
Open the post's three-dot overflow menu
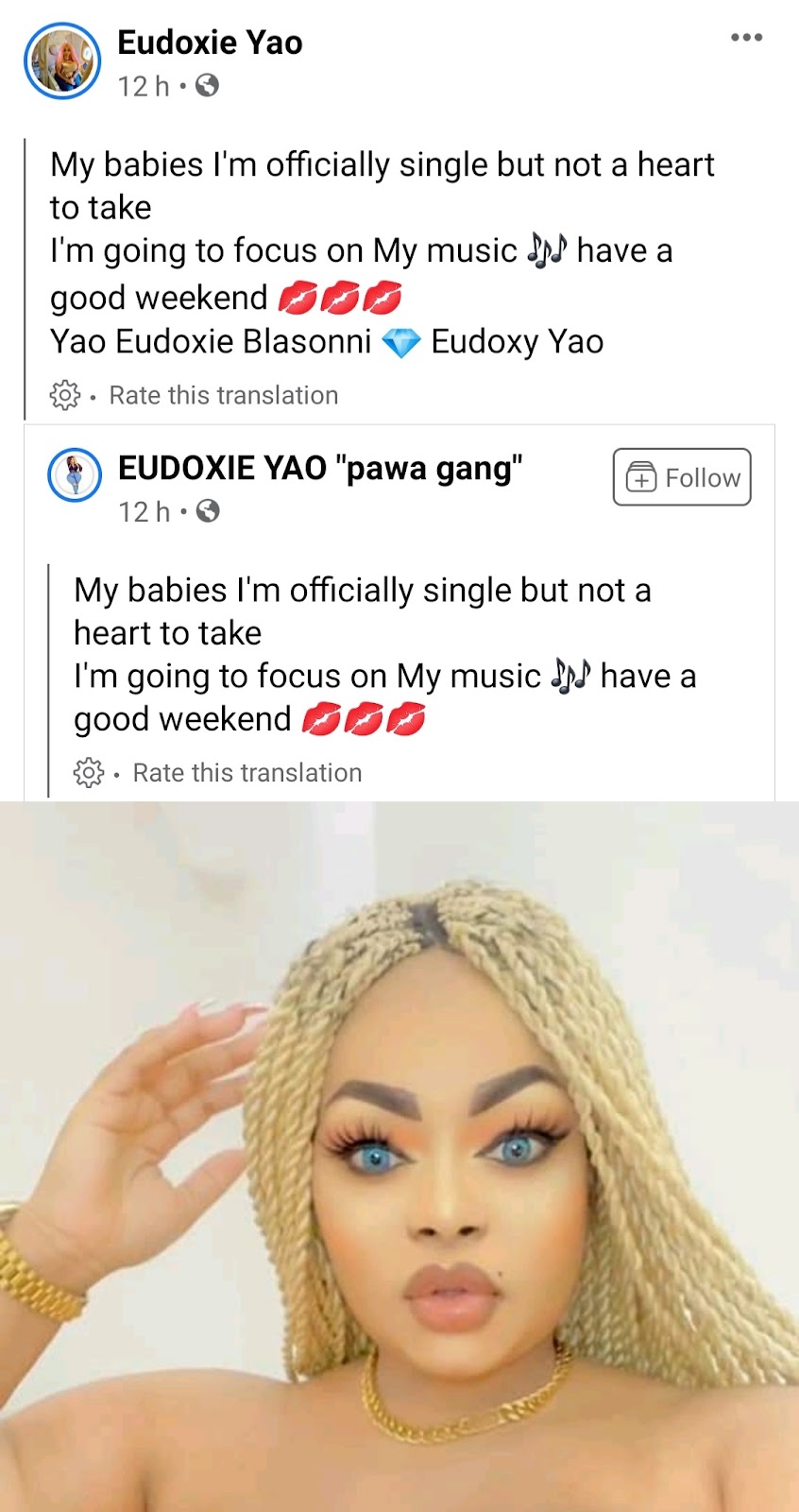click(746, 38)
